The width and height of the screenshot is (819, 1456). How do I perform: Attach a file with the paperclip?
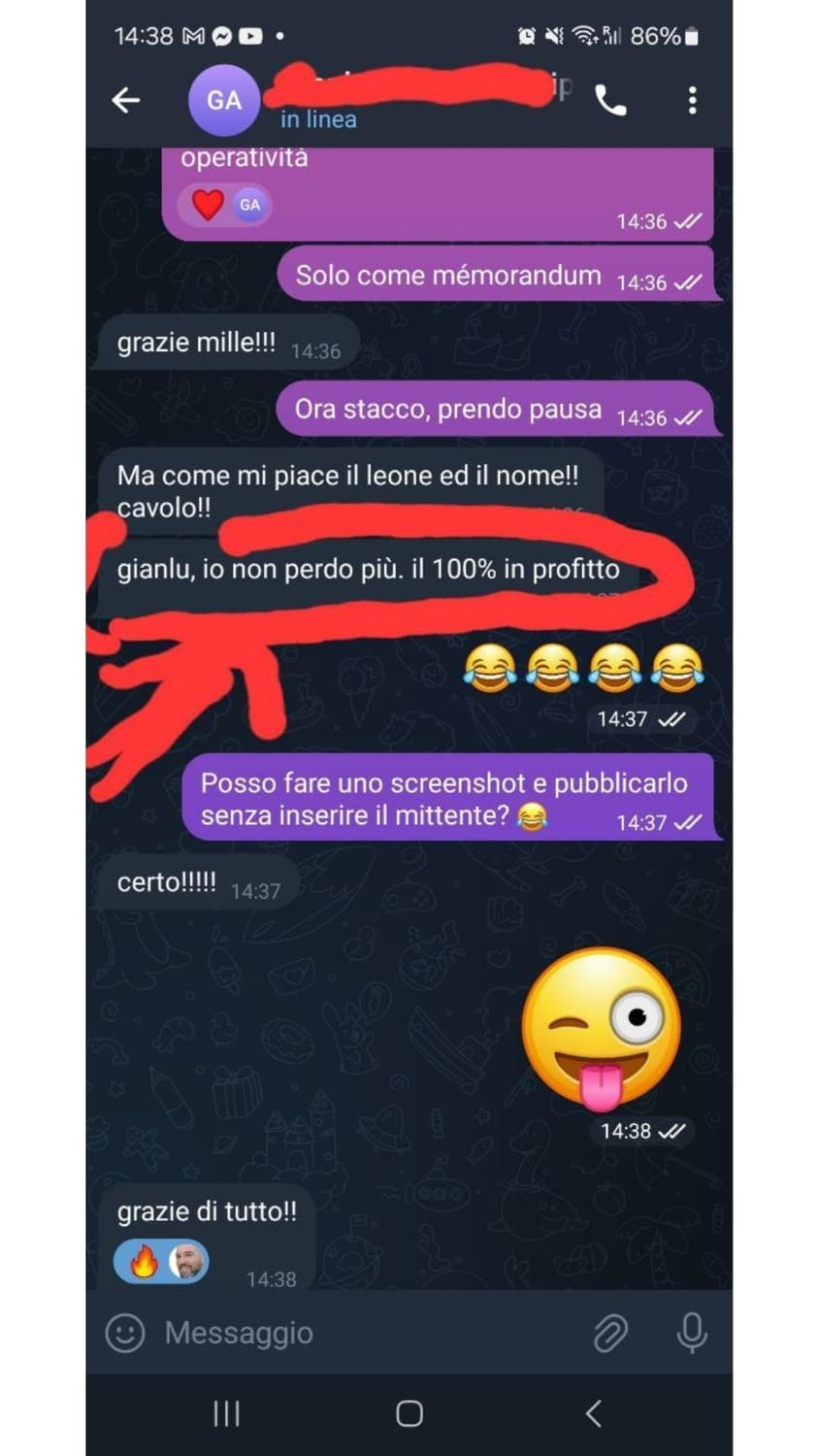coord(610,1333)
